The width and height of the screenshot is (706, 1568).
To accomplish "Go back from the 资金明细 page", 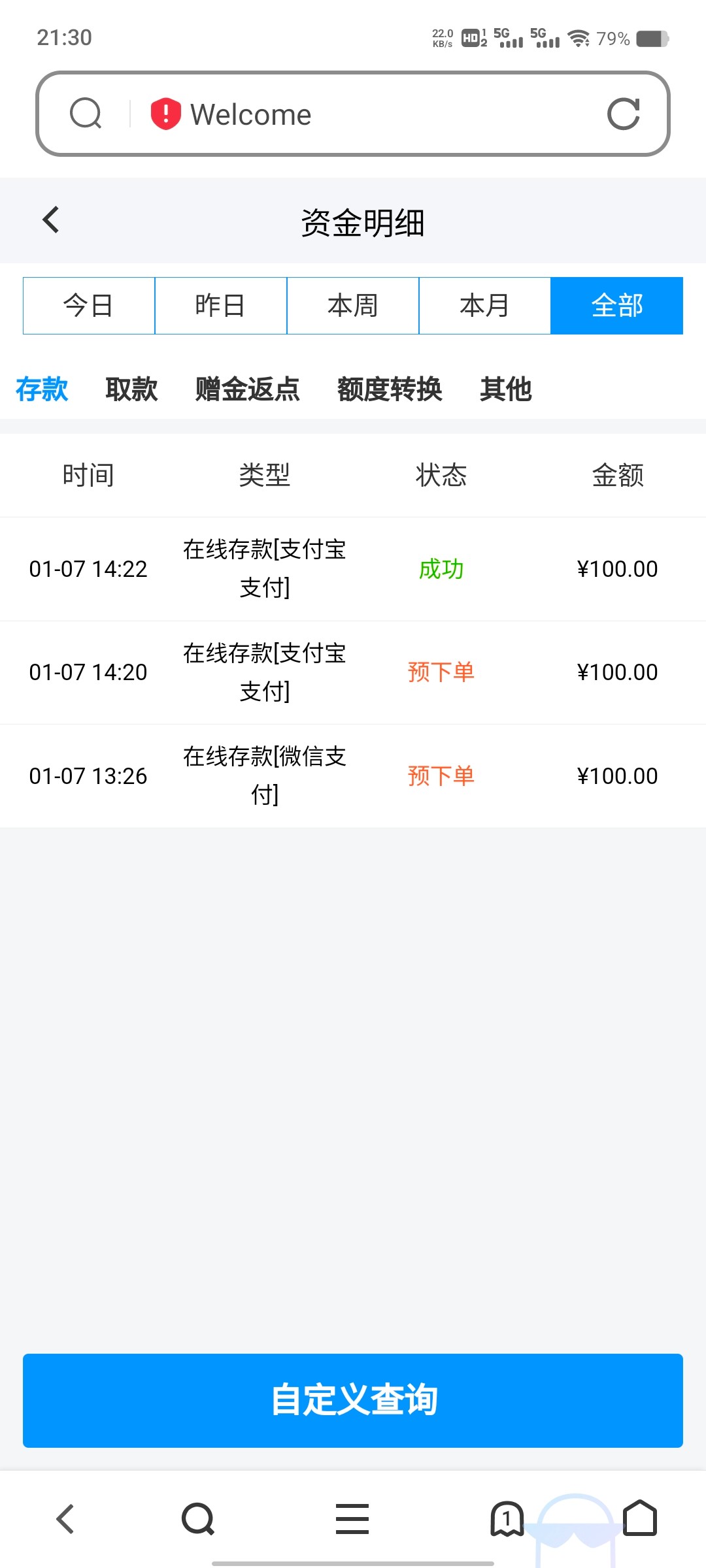I will tap(51, 220).
